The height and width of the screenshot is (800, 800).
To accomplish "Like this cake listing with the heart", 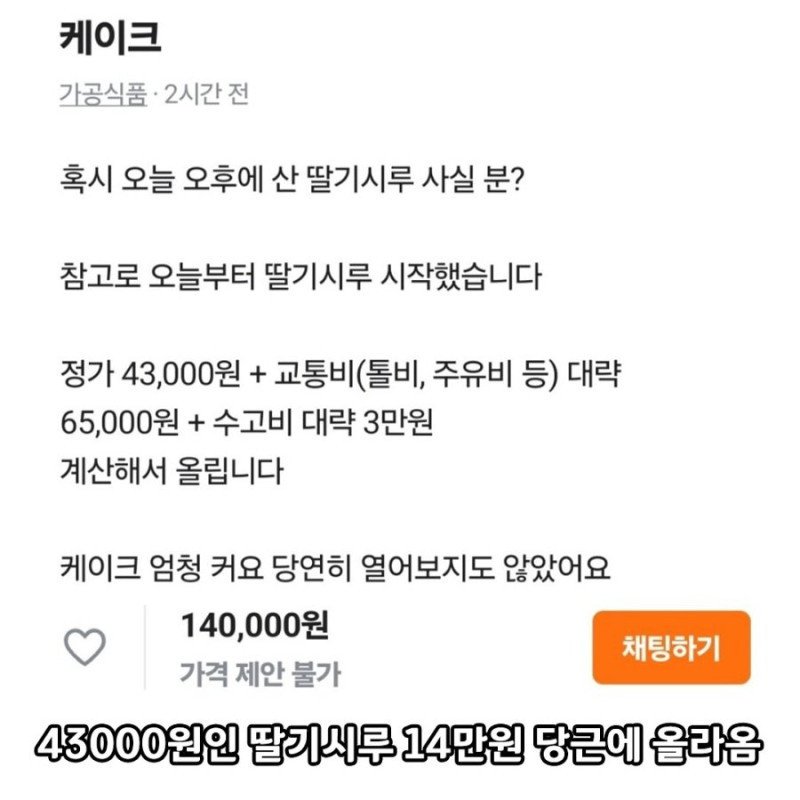I will pyautogui.click(x=85, y=648).
